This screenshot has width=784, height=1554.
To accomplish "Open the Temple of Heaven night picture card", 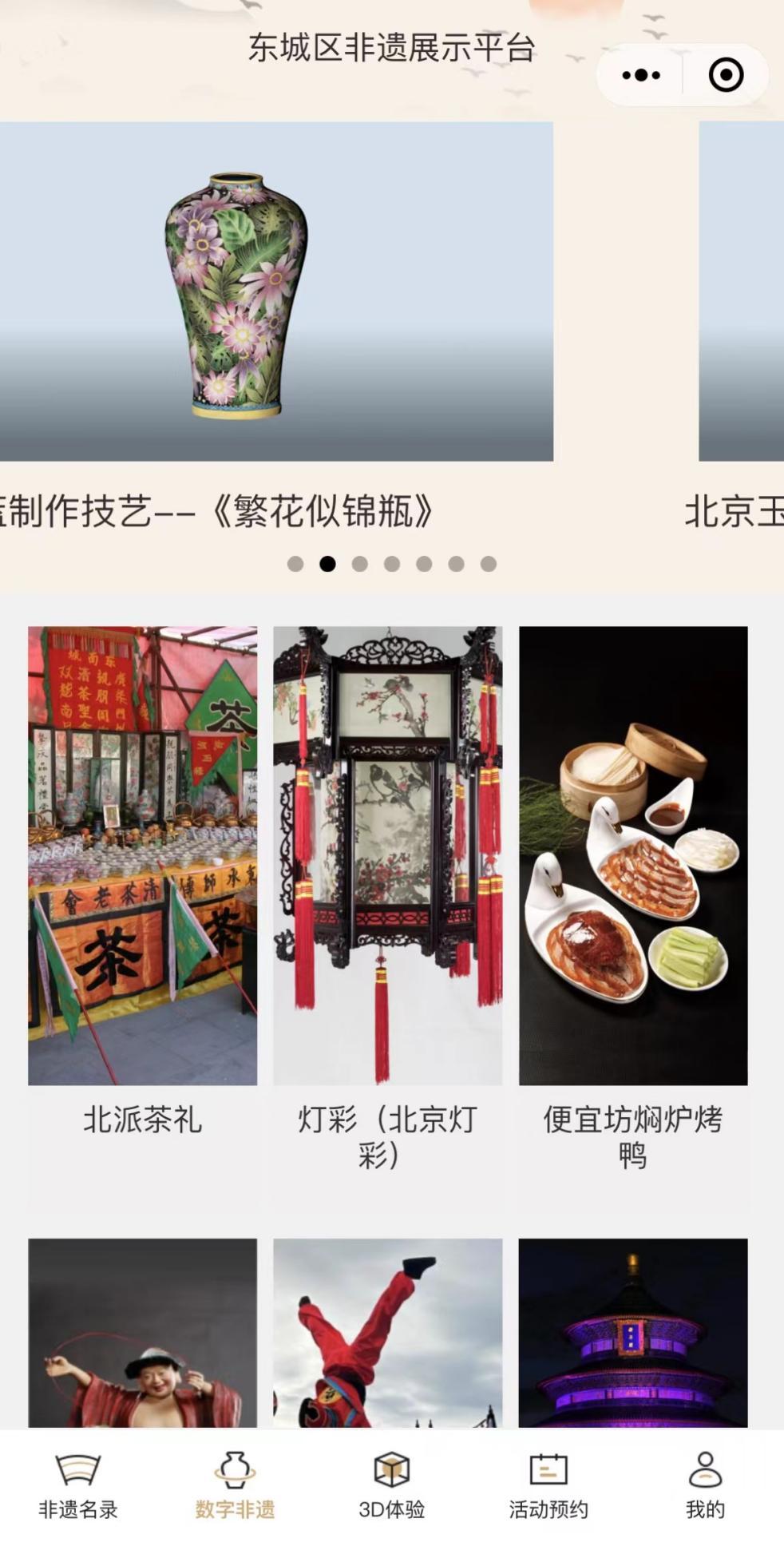I will click(x=633, y=1333).
